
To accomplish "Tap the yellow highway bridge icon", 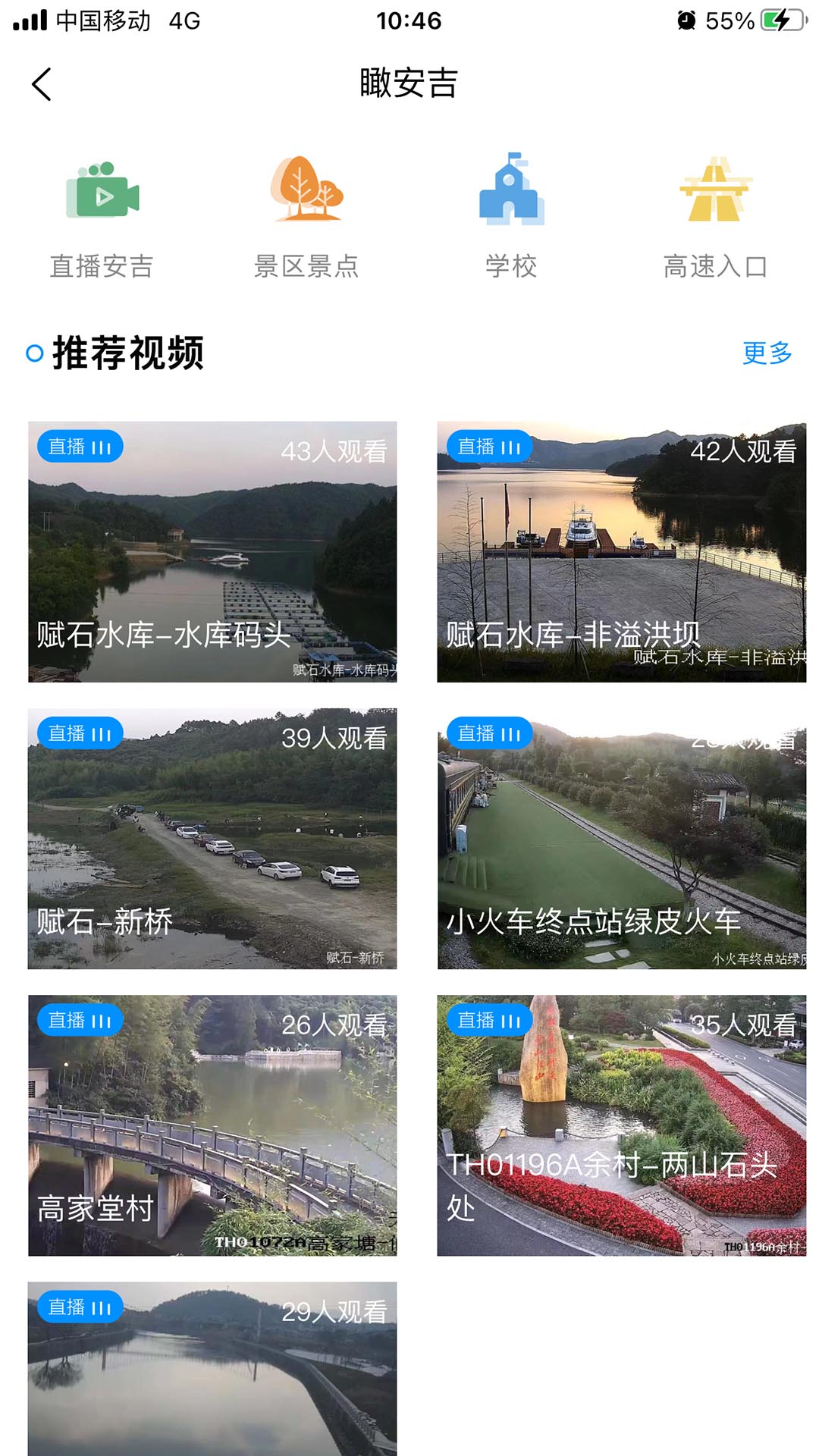I will coord(716,190).
